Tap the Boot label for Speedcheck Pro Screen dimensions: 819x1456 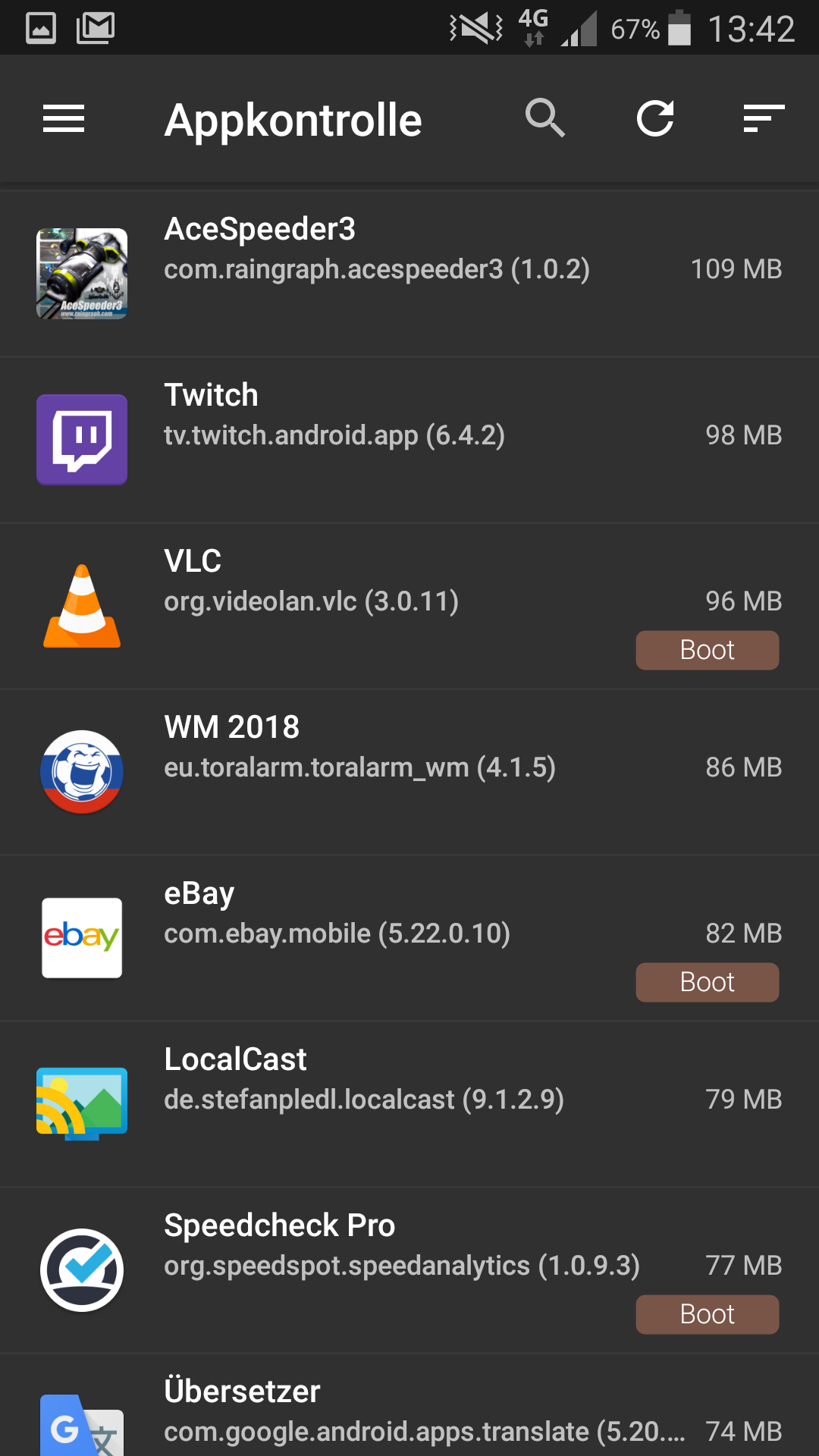[707, 1315]
